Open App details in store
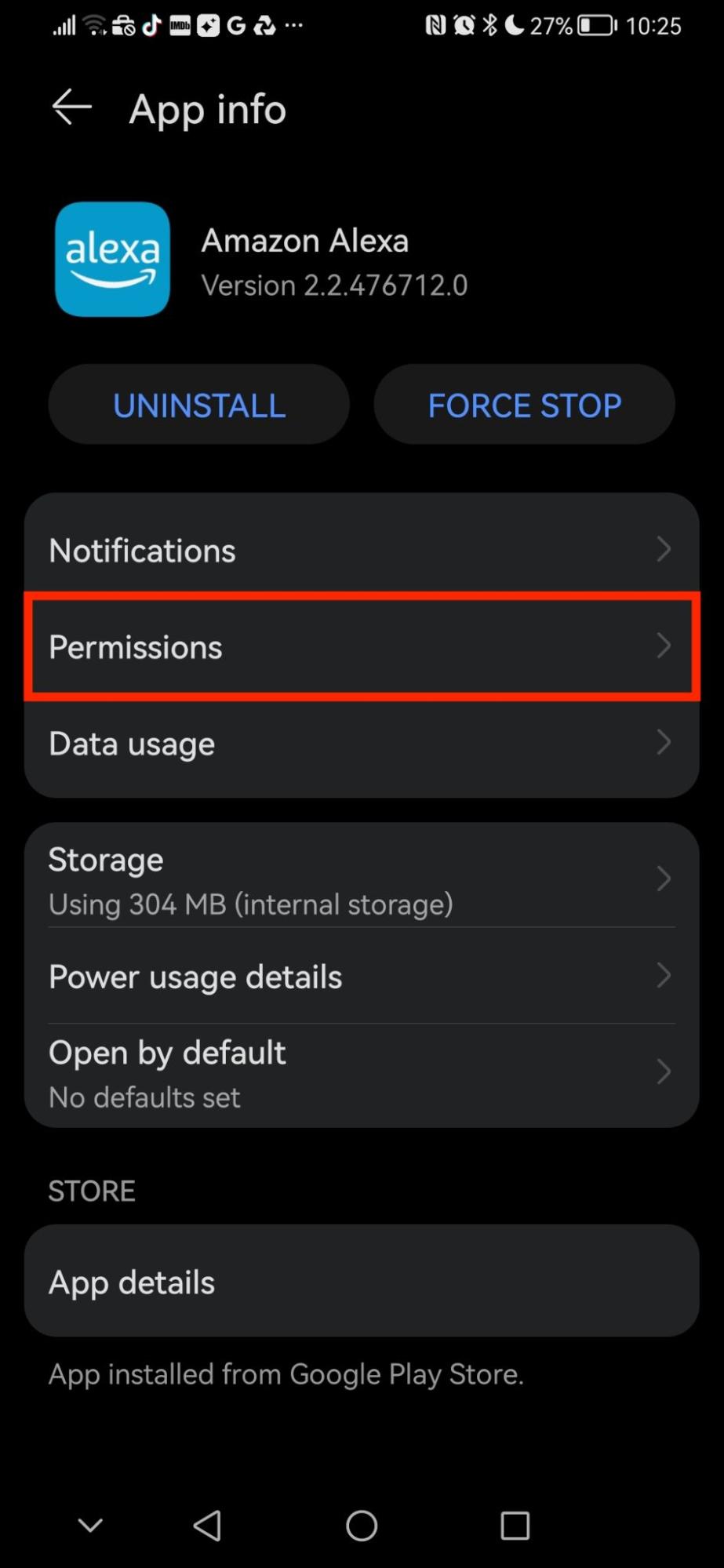The width and height of the screenshot is (724, 1568). coord(362,1282)
